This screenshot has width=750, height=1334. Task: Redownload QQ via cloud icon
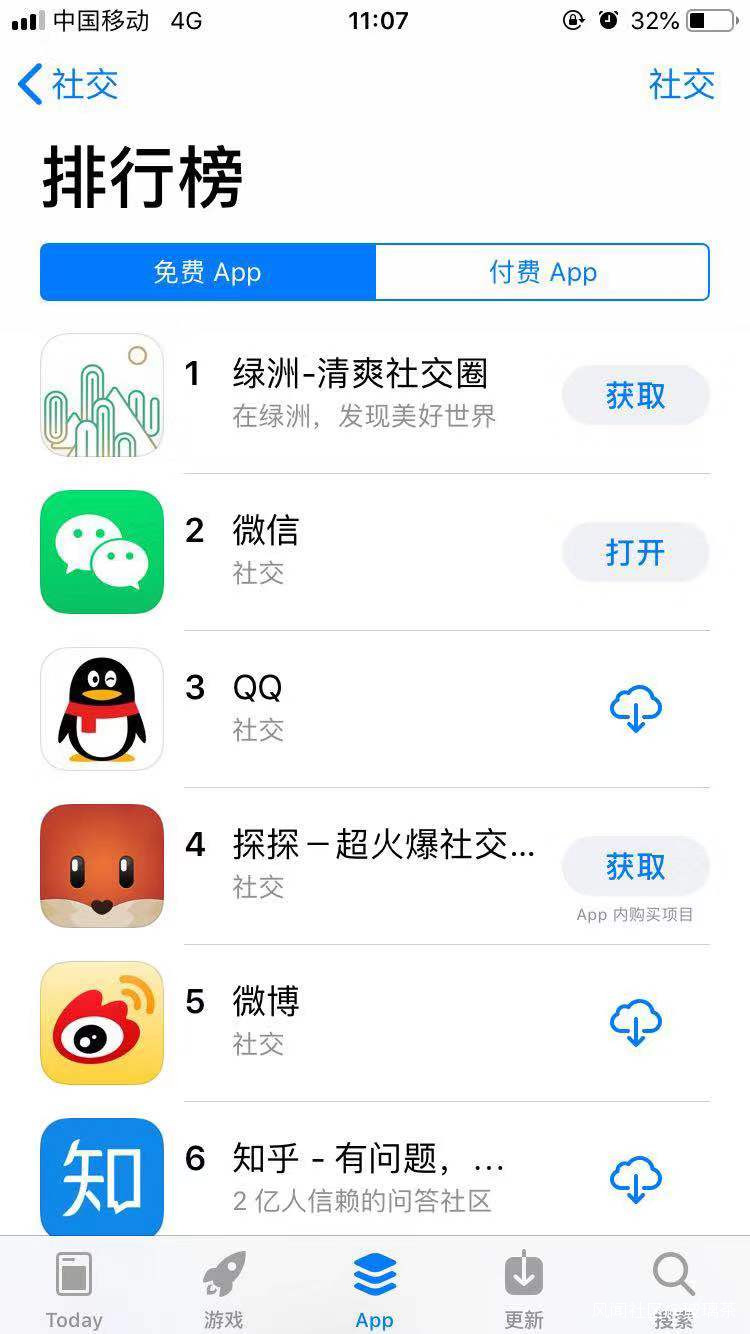(x=635, y=709)
